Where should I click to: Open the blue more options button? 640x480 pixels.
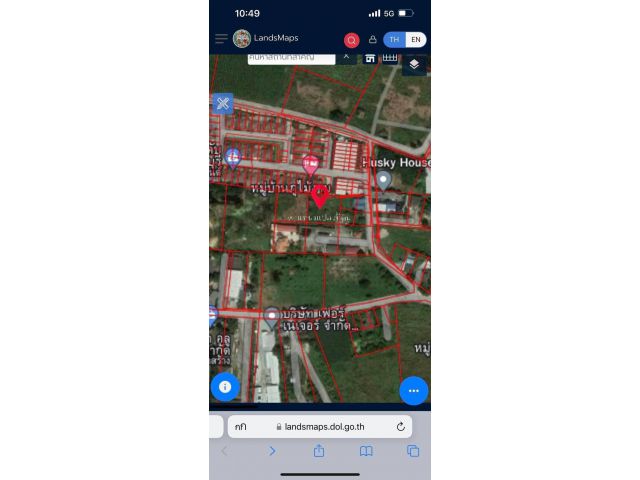414,390
